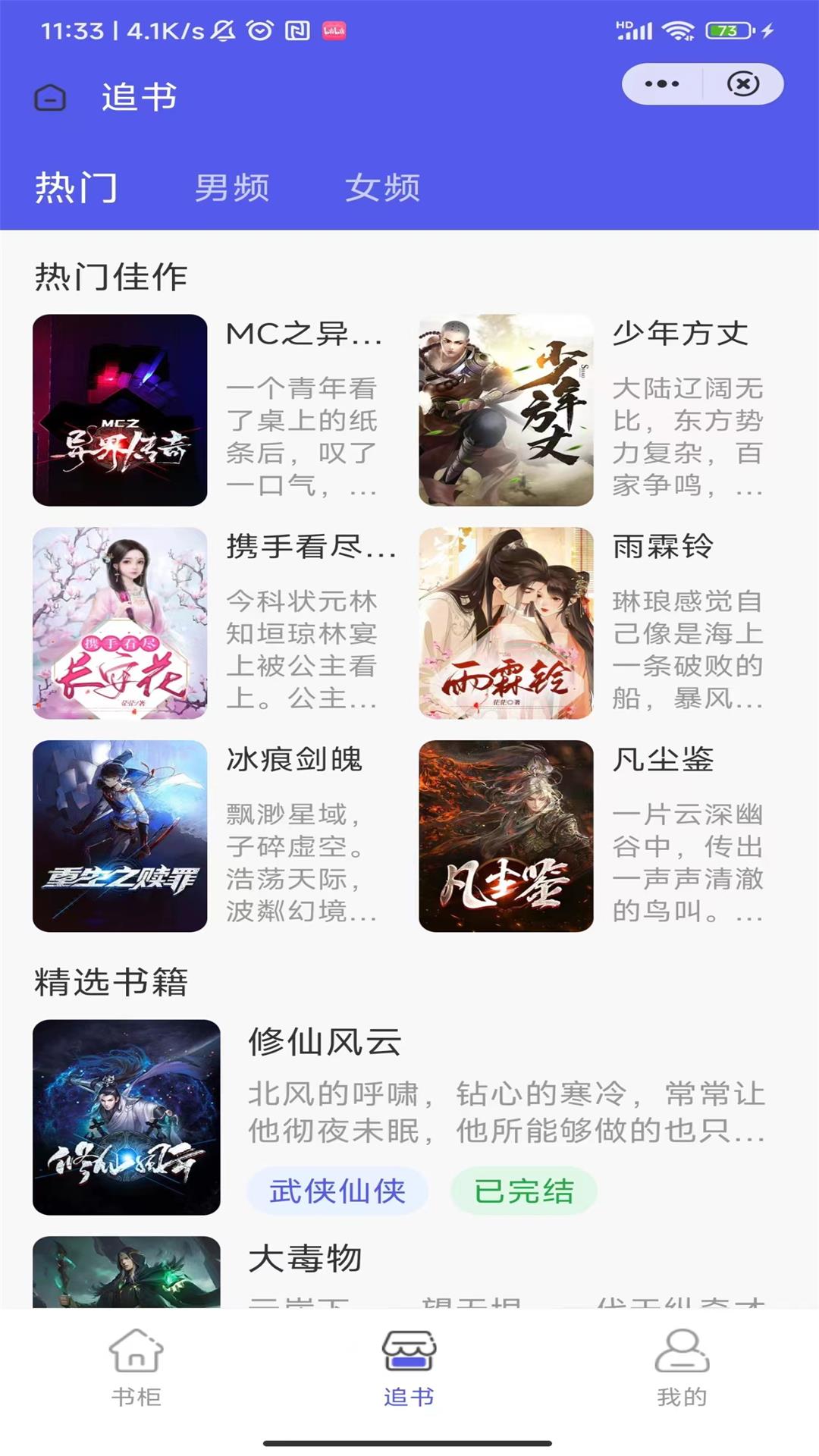Select the 热门 tab
This screenshot has width=819, height=1456.
point(77,187)
